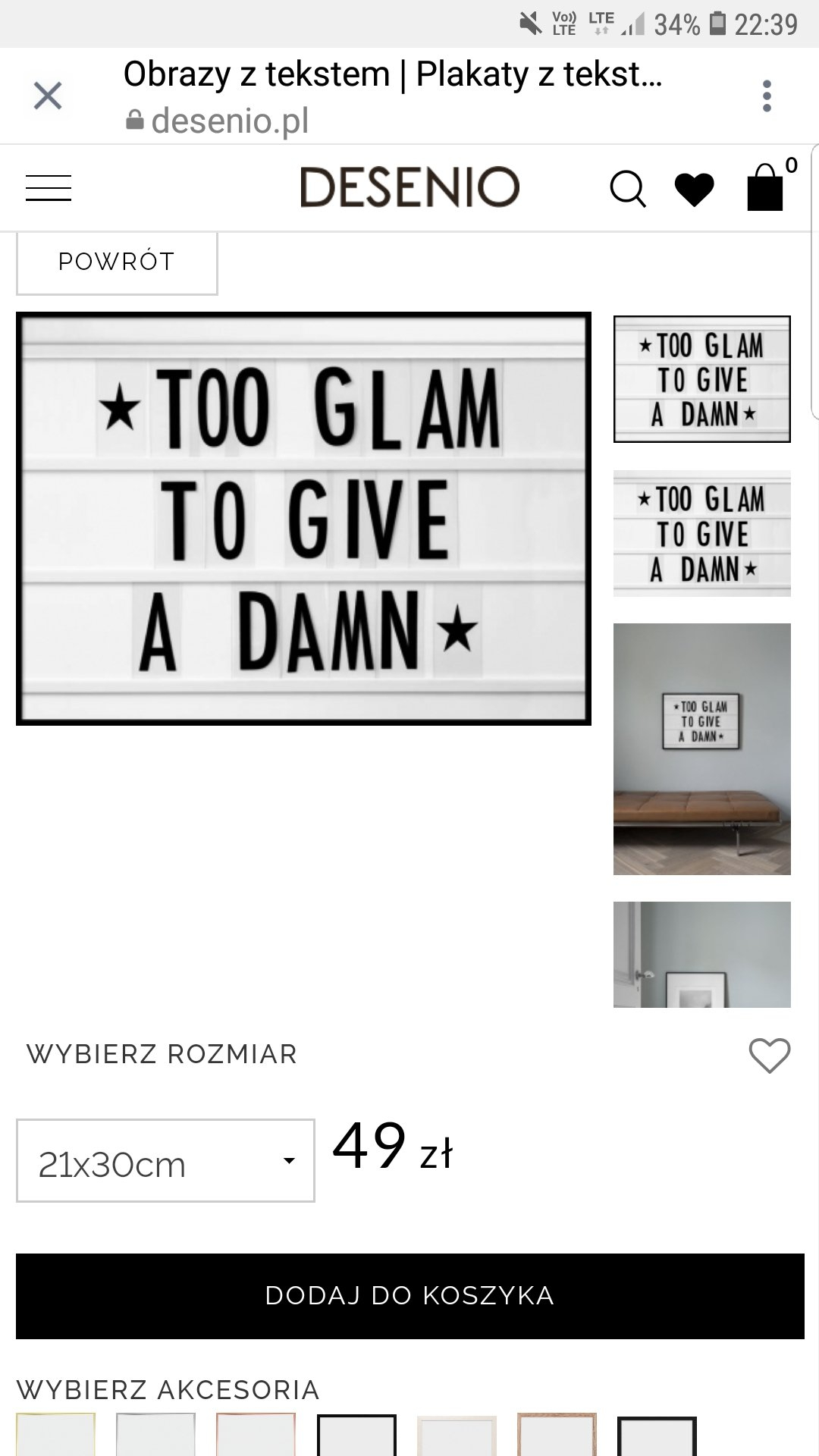Expand the 21x30cm size dropdown
819x1456 pixels.
pos(165,1161)
